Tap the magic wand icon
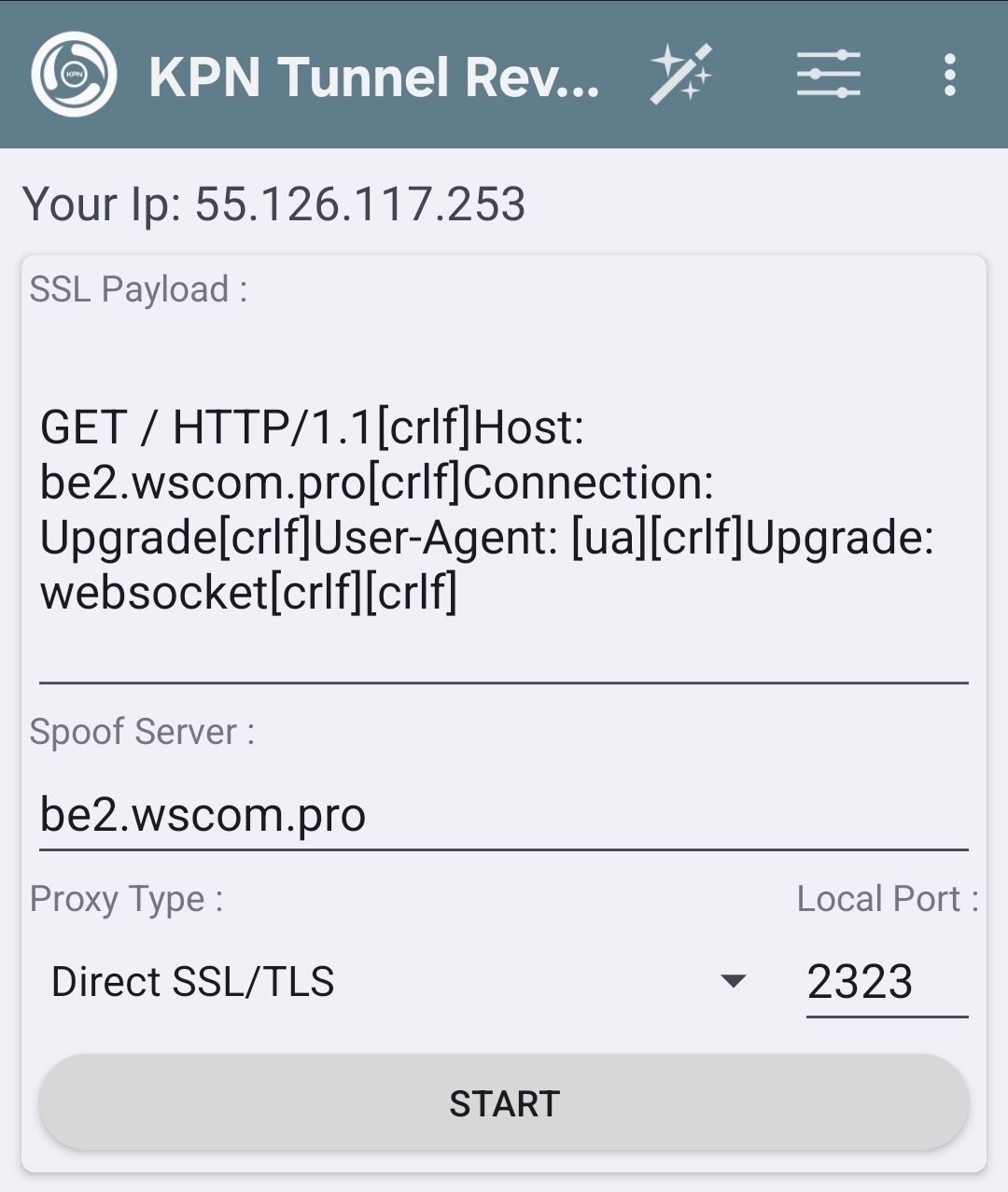Screen dimensions: 1008x1192 [681, 75]
